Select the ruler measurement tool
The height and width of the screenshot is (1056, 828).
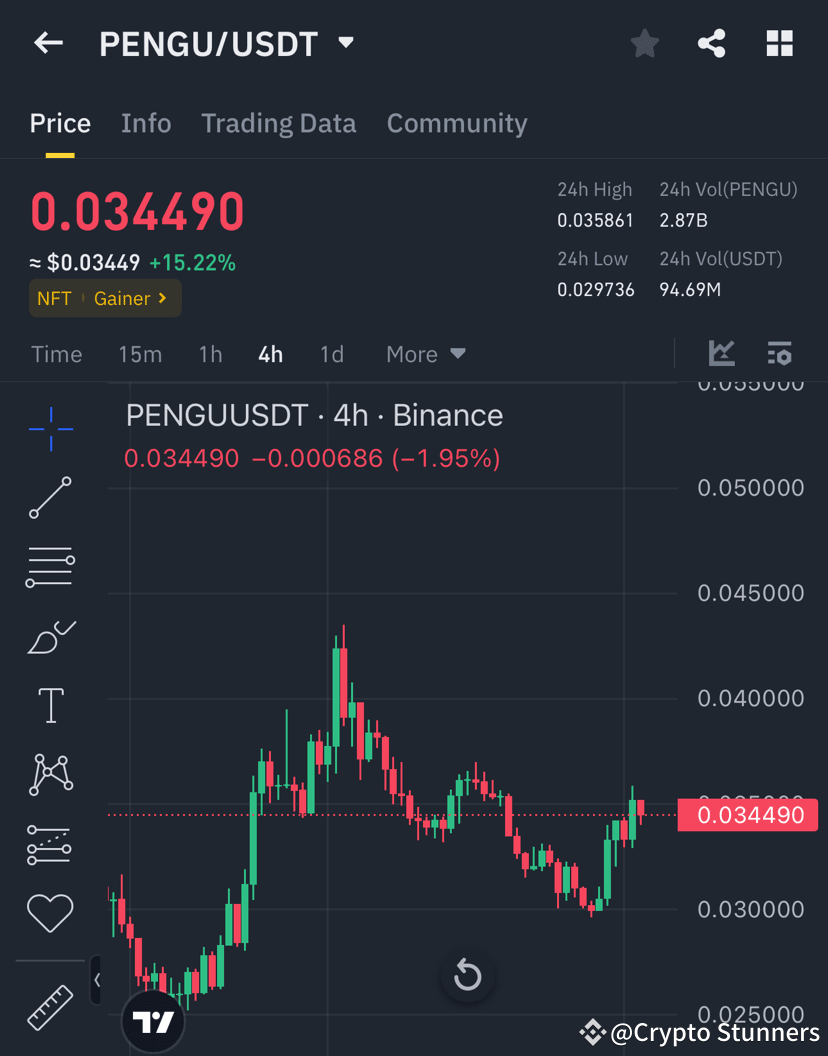point(50,1008)
